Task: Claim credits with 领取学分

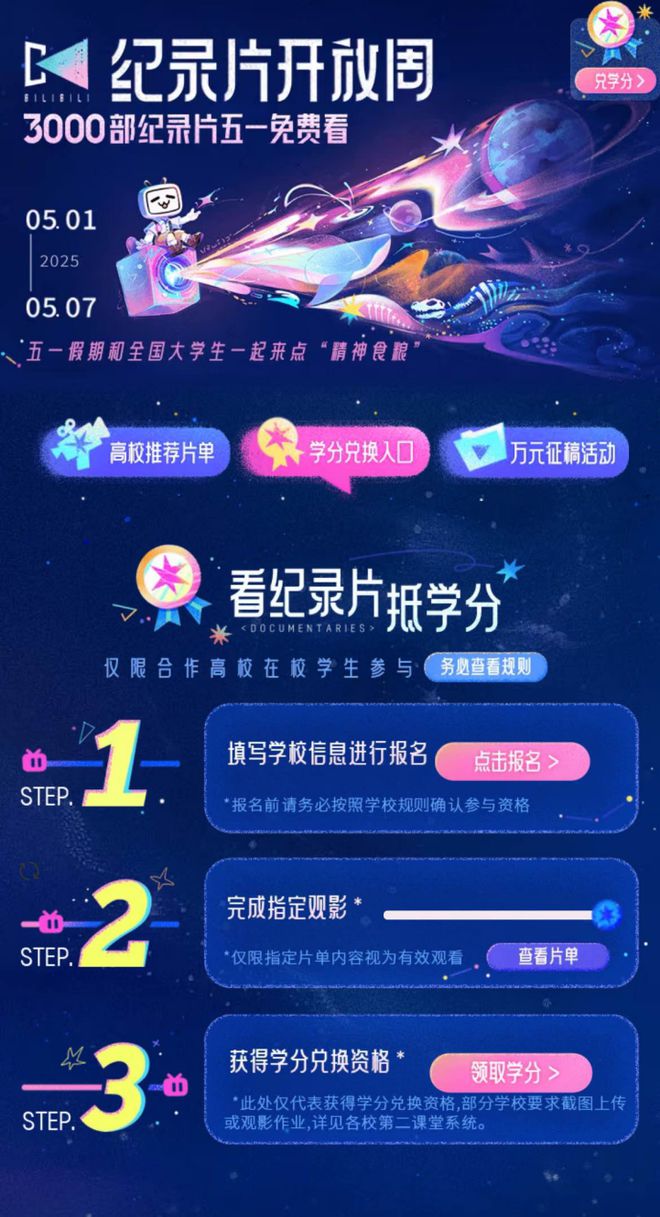Action: 511,1073
